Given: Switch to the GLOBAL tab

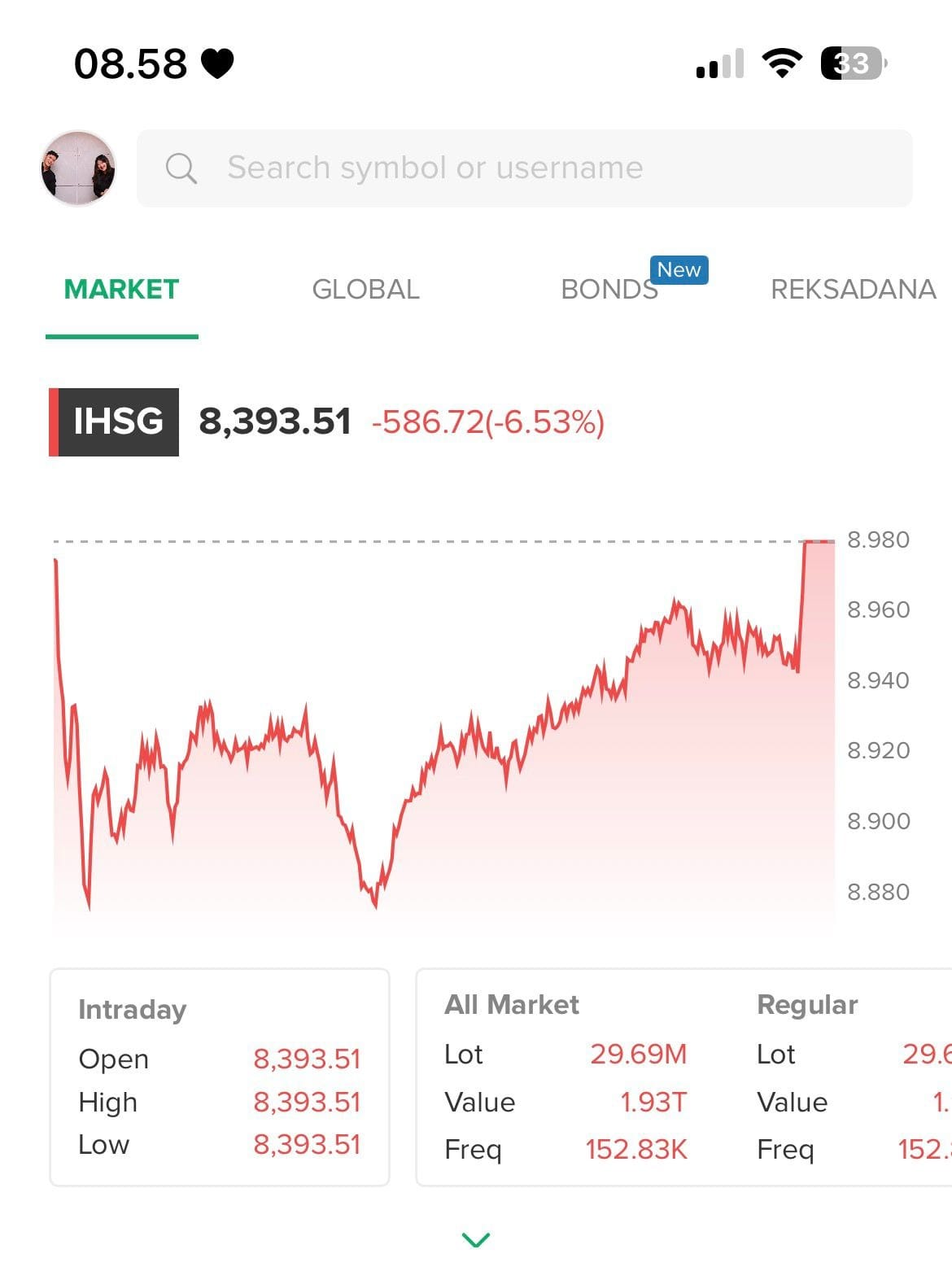Looking at the screenshot, I should click(365, 290).
